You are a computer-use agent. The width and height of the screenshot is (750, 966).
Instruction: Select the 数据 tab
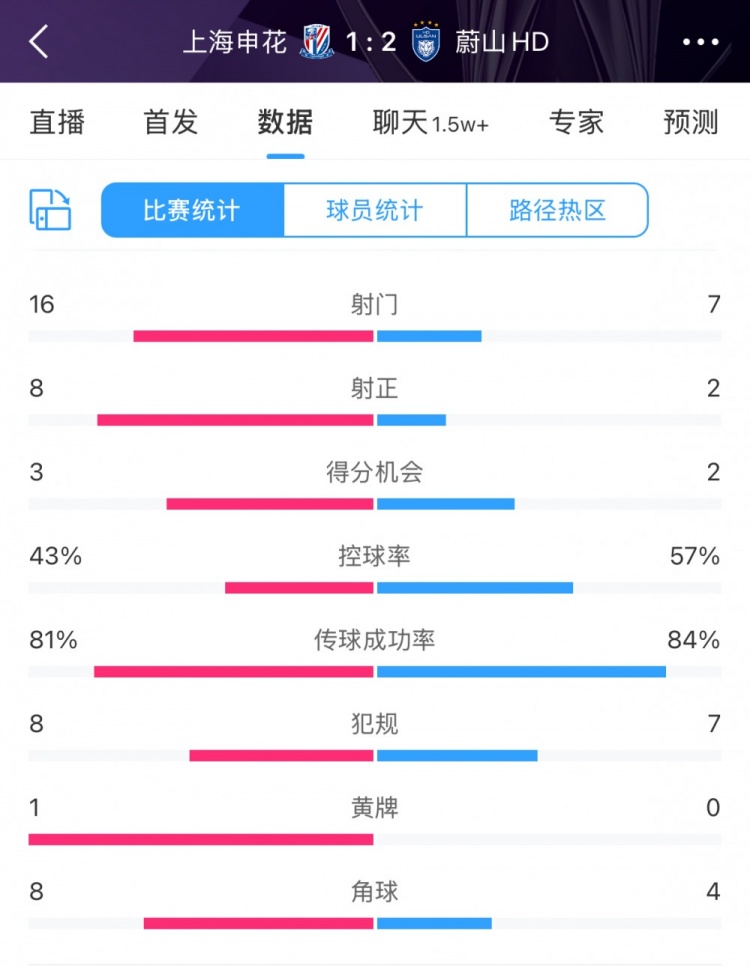(285, 123)
